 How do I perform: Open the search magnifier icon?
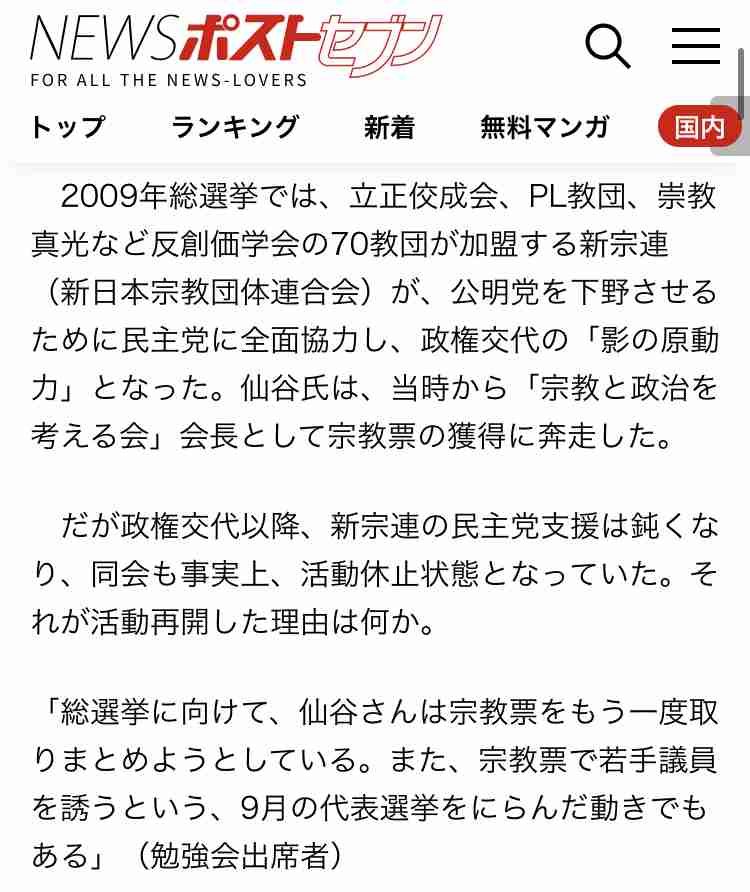[607, 47]
